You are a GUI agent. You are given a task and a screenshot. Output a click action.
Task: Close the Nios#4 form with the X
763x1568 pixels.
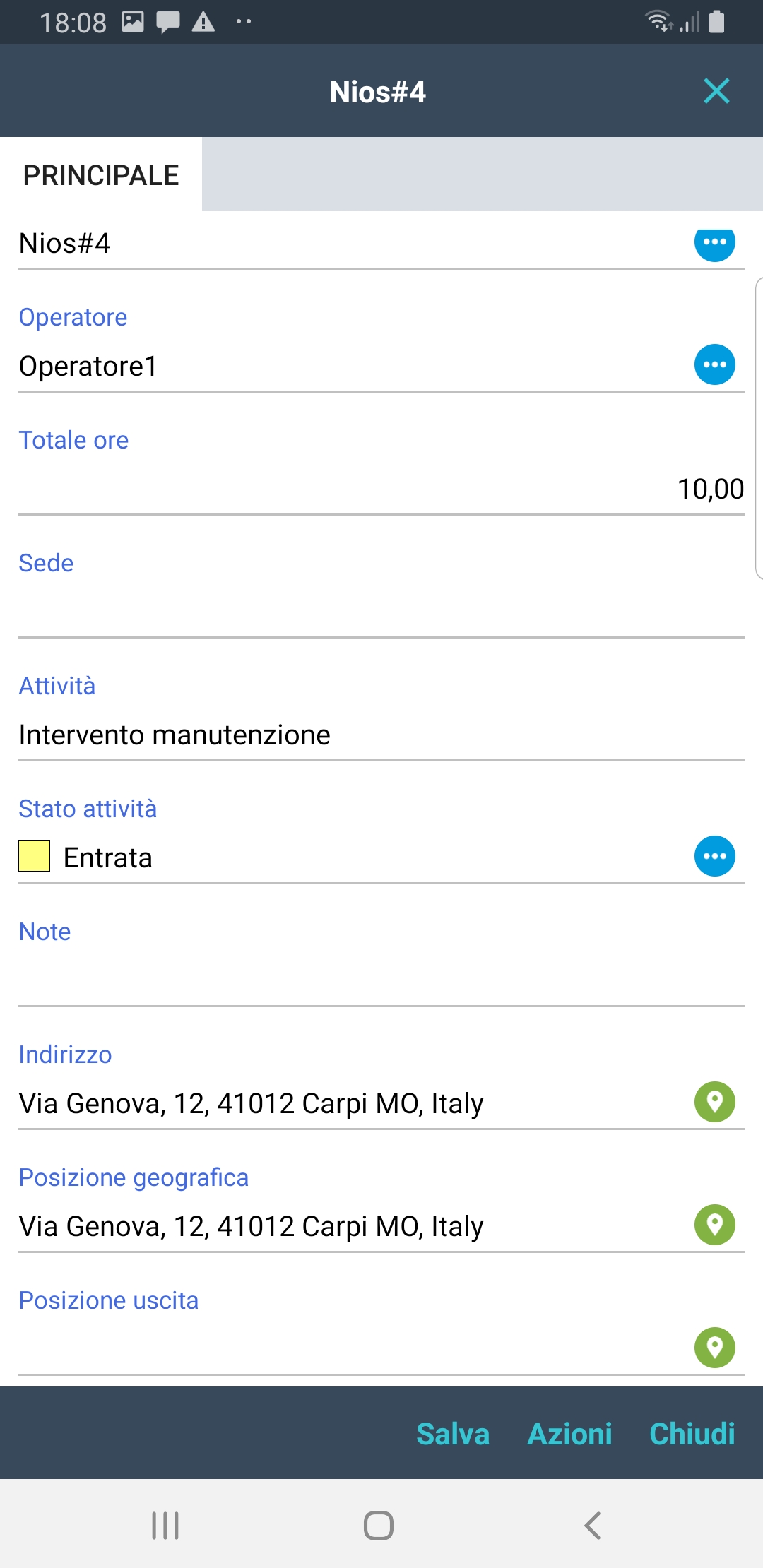pyautogui.click(x=716, y=91)
